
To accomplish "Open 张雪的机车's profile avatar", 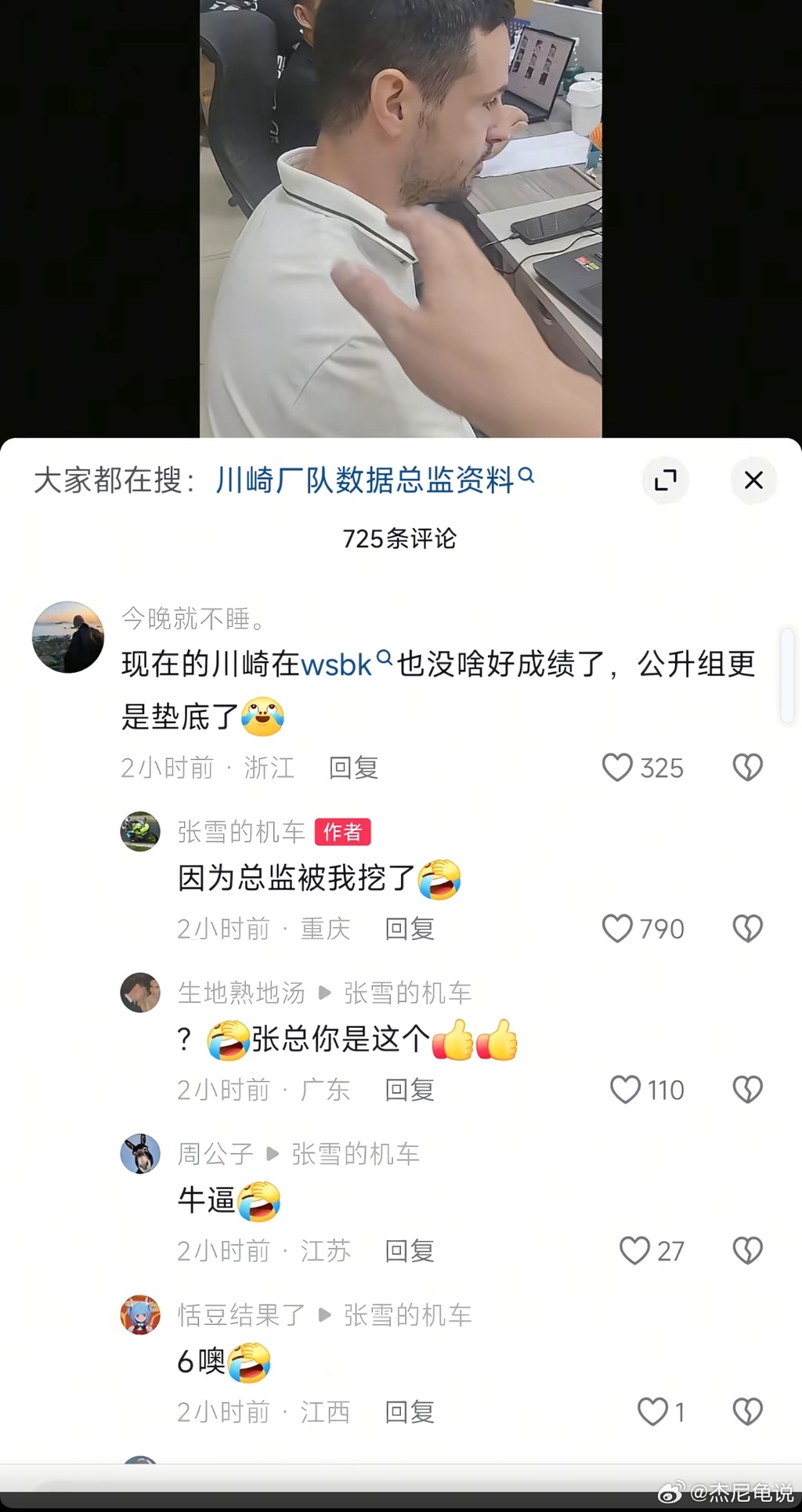I will pos(140,831).
